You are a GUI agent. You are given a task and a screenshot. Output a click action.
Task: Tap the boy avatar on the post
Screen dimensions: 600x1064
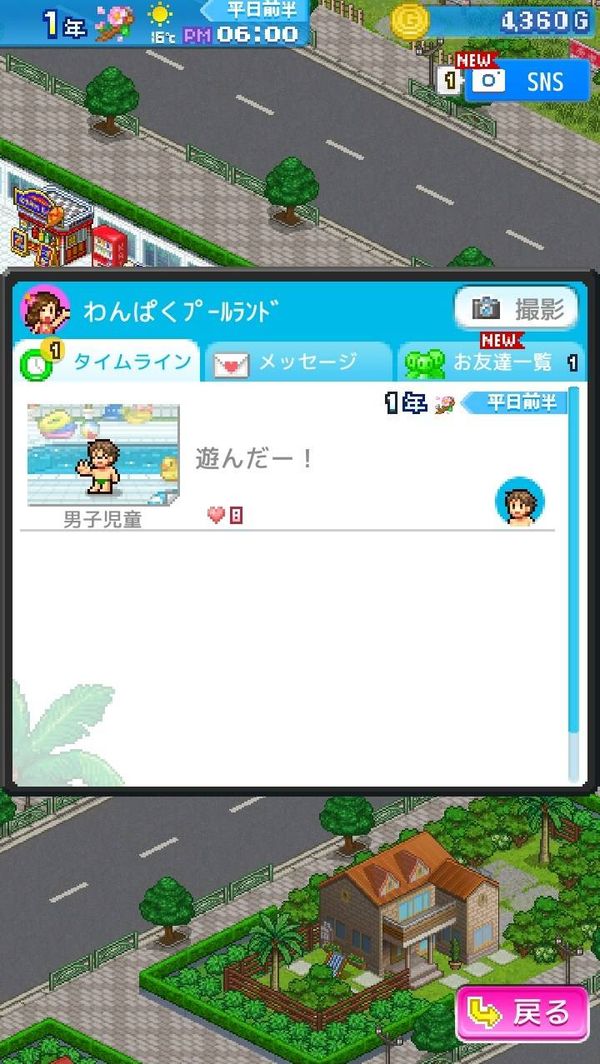[x=520, y=501]
